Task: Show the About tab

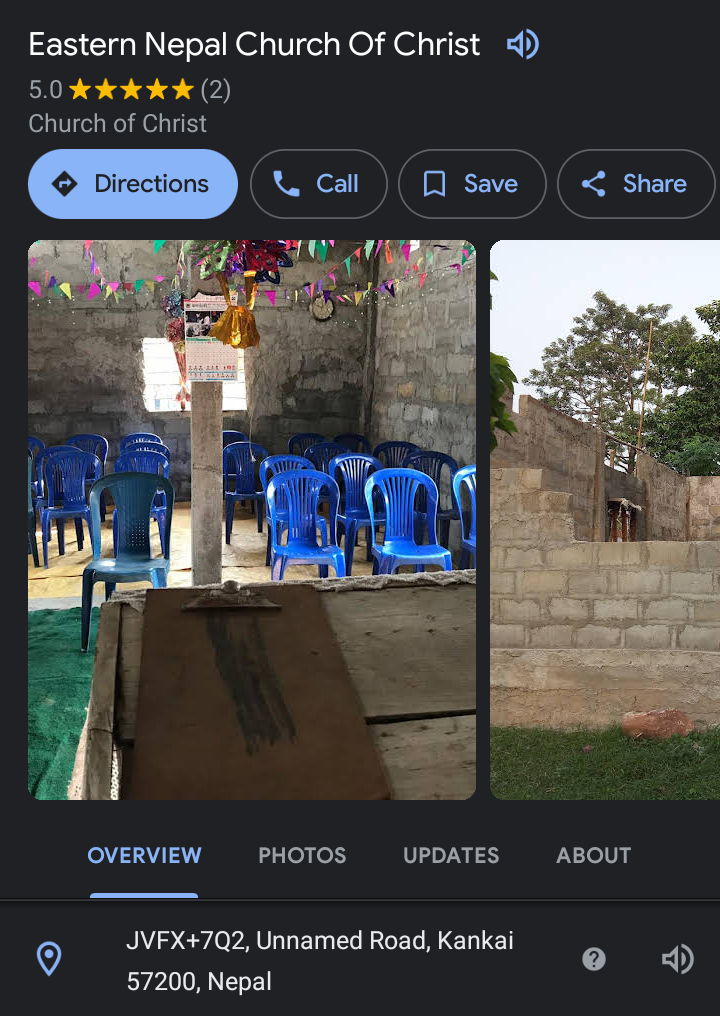Action: (x=594, y=856)
